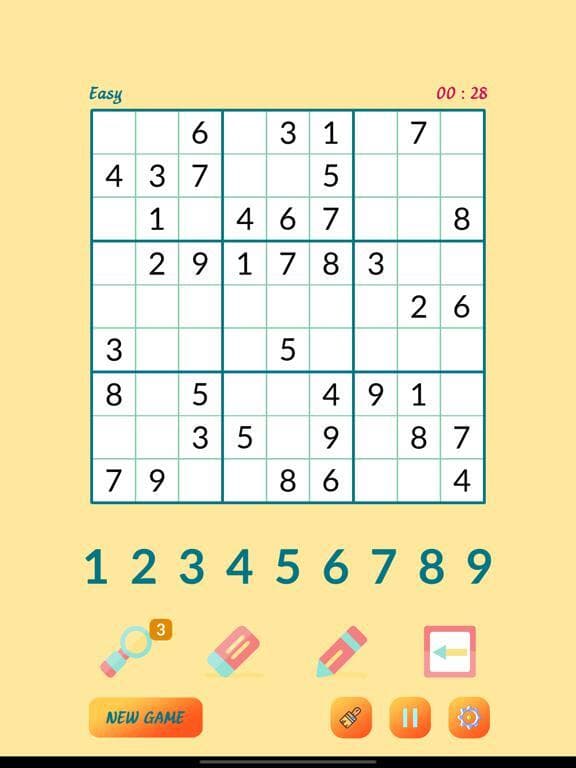This screenshot has height=768, width=576.
Task: Open the settings gear
Action: pyautogui.click(x=469, y=718)
